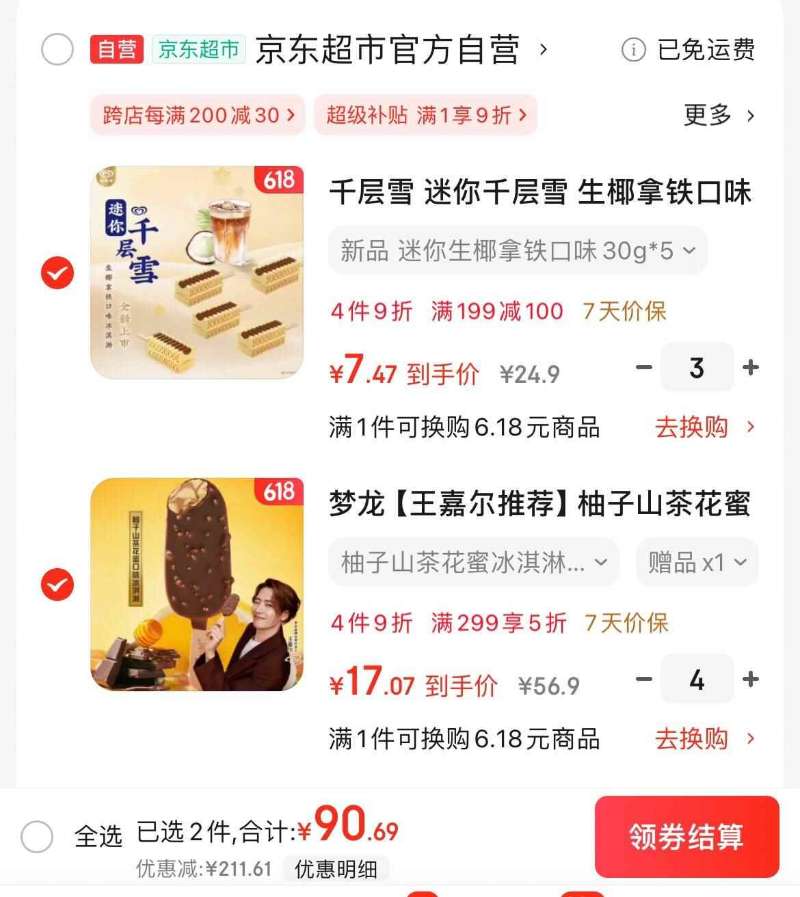800x897 pixels.
Task: Click red arrow beside first 去换购 link
Action: click(753, 424)
